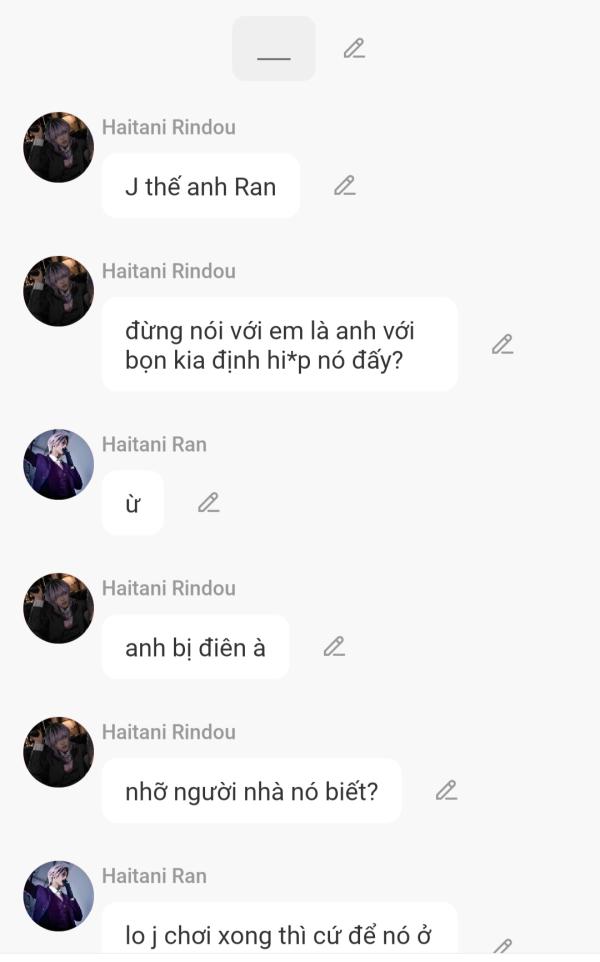Edit Haitani Ran's message 'ừ'
The height and width of the screenshot is (962, 600).
tap(208, 503)
